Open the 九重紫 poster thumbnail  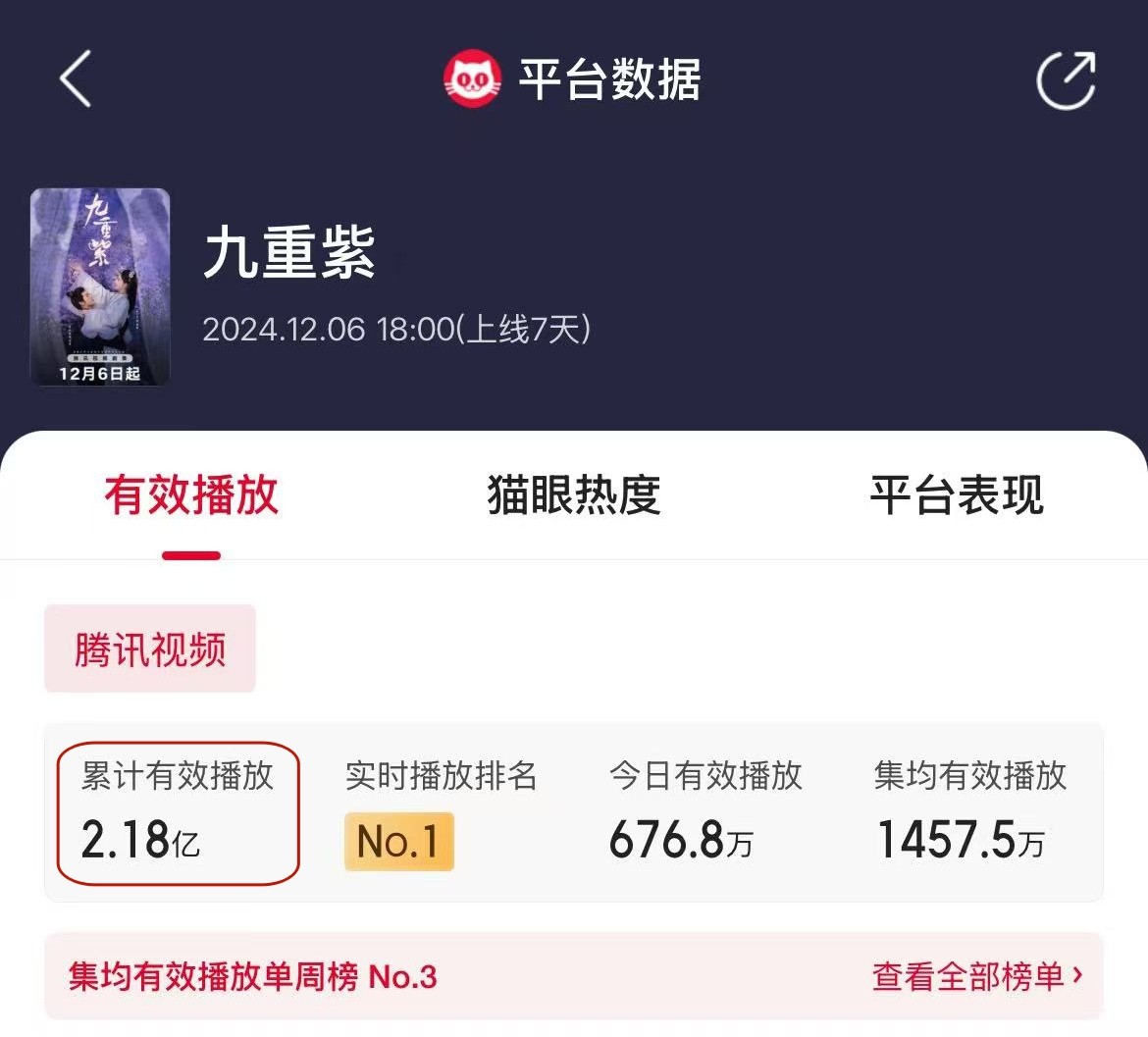pyautogui.click(x=100, y=286)
